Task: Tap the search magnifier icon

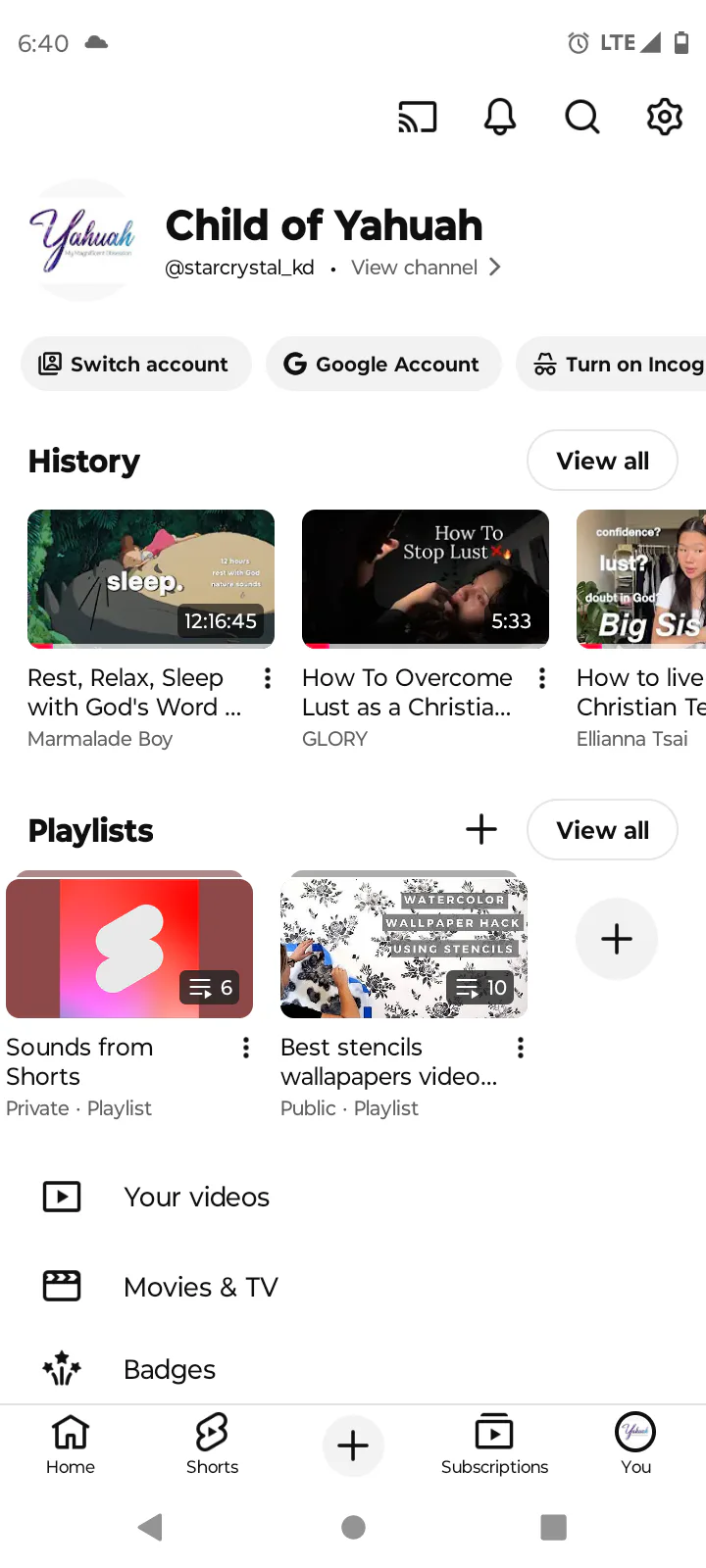Action: tap(582, 117)
